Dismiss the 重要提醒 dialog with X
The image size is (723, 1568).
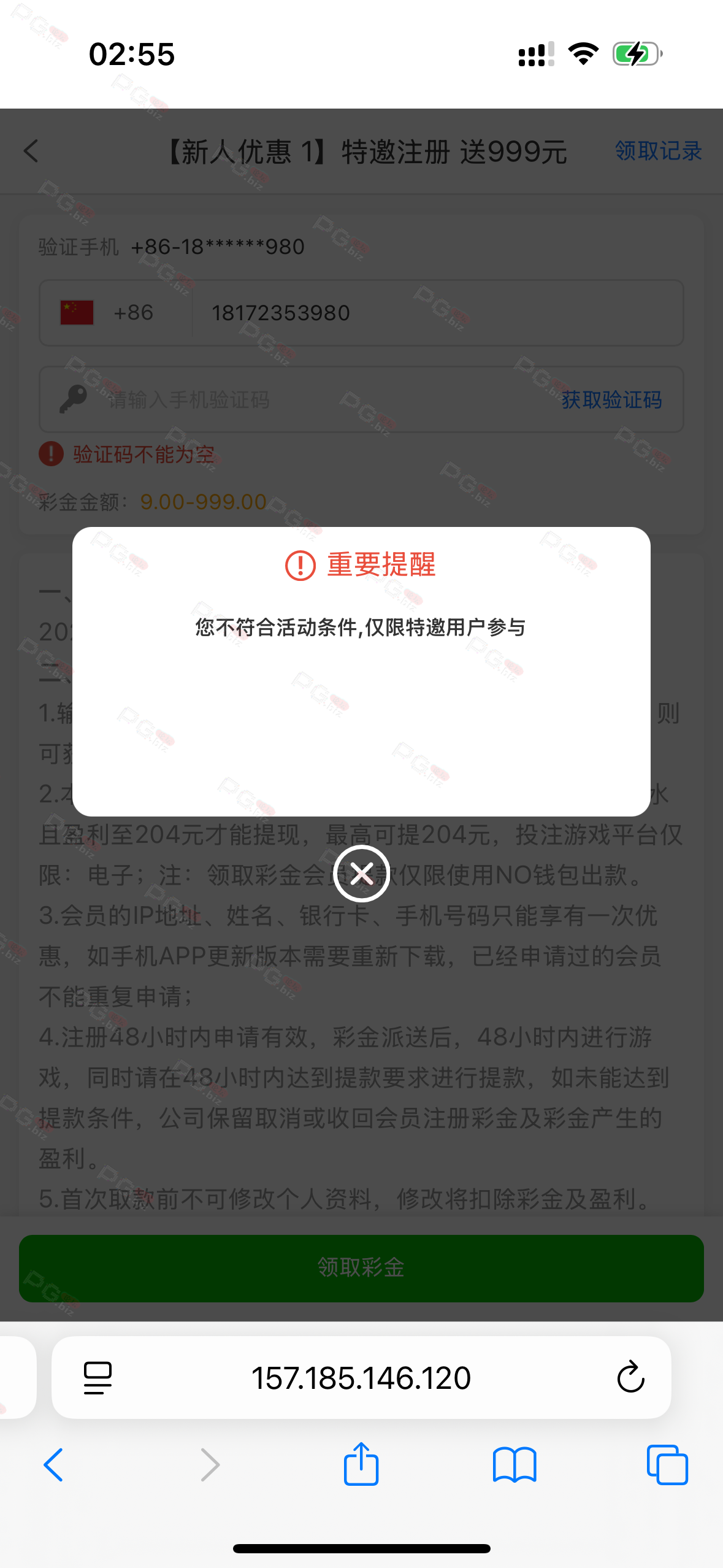coord(361,873)
